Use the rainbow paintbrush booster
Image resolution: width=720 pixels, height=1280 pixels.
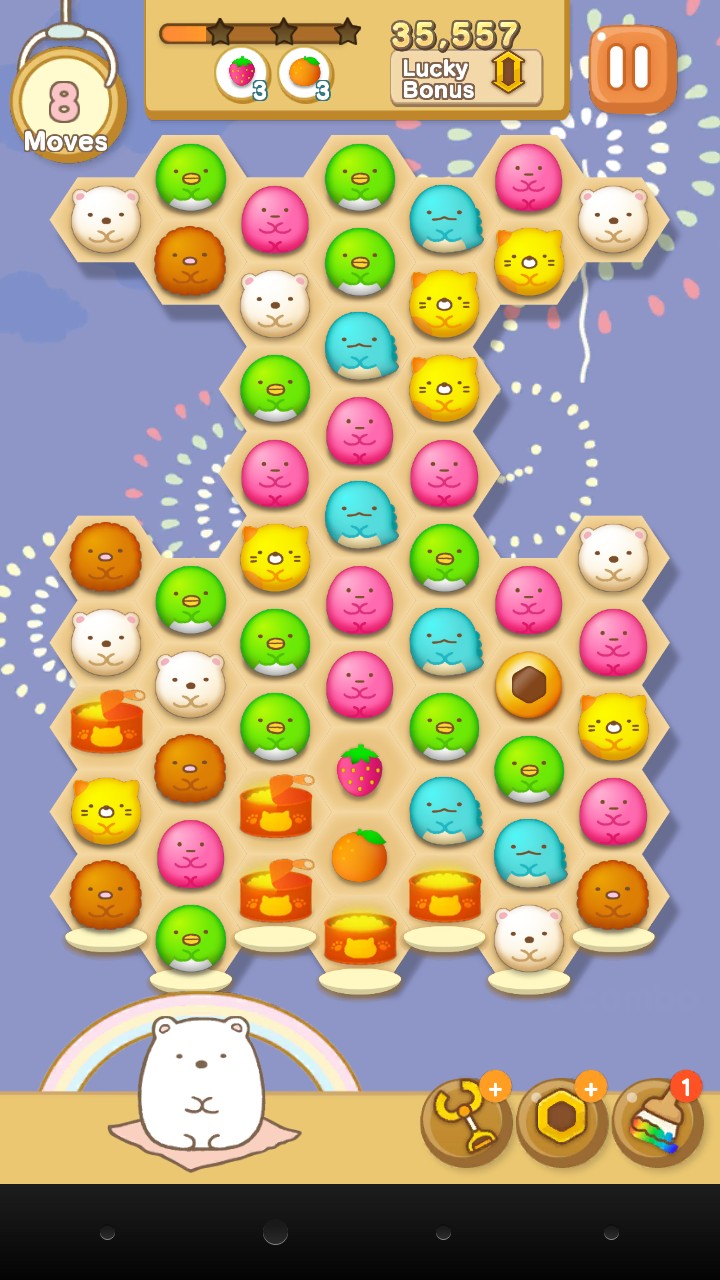click(x=656, y=1124)
